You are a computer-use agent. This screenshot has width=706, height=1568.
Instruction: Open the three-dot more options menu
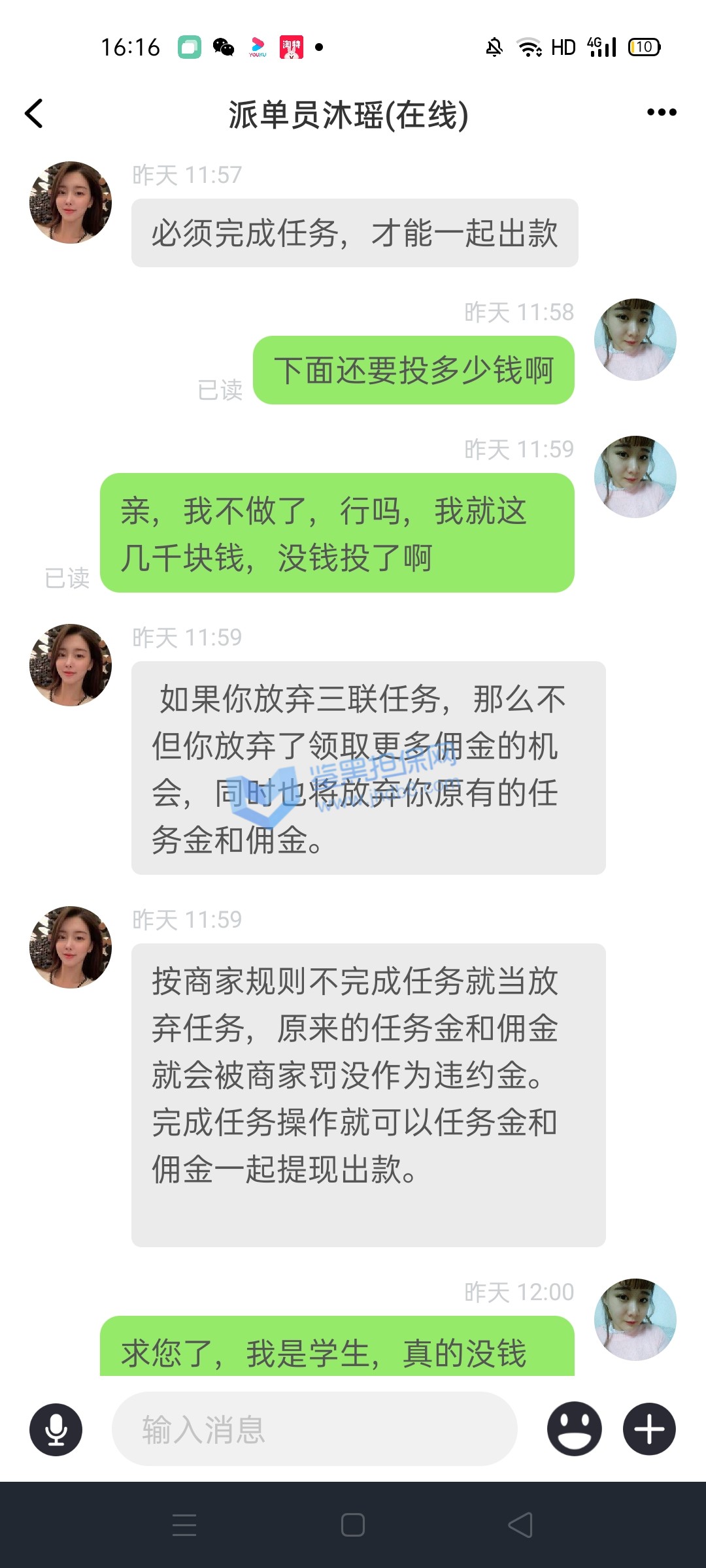tap(661, 113)
